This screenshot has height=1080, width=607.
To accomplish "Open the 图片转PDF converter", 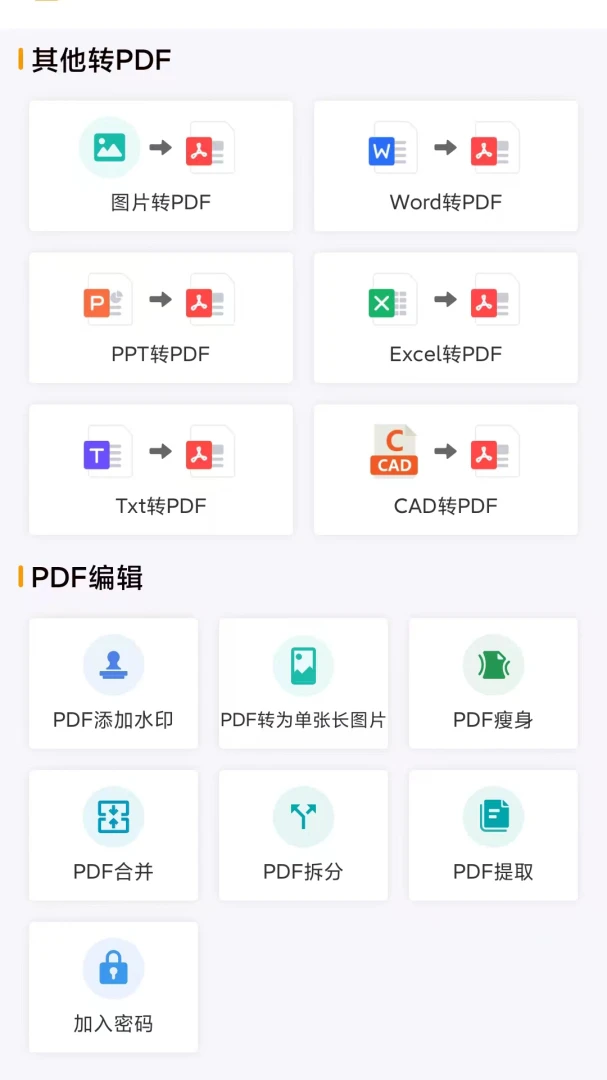I will point(161,166).
